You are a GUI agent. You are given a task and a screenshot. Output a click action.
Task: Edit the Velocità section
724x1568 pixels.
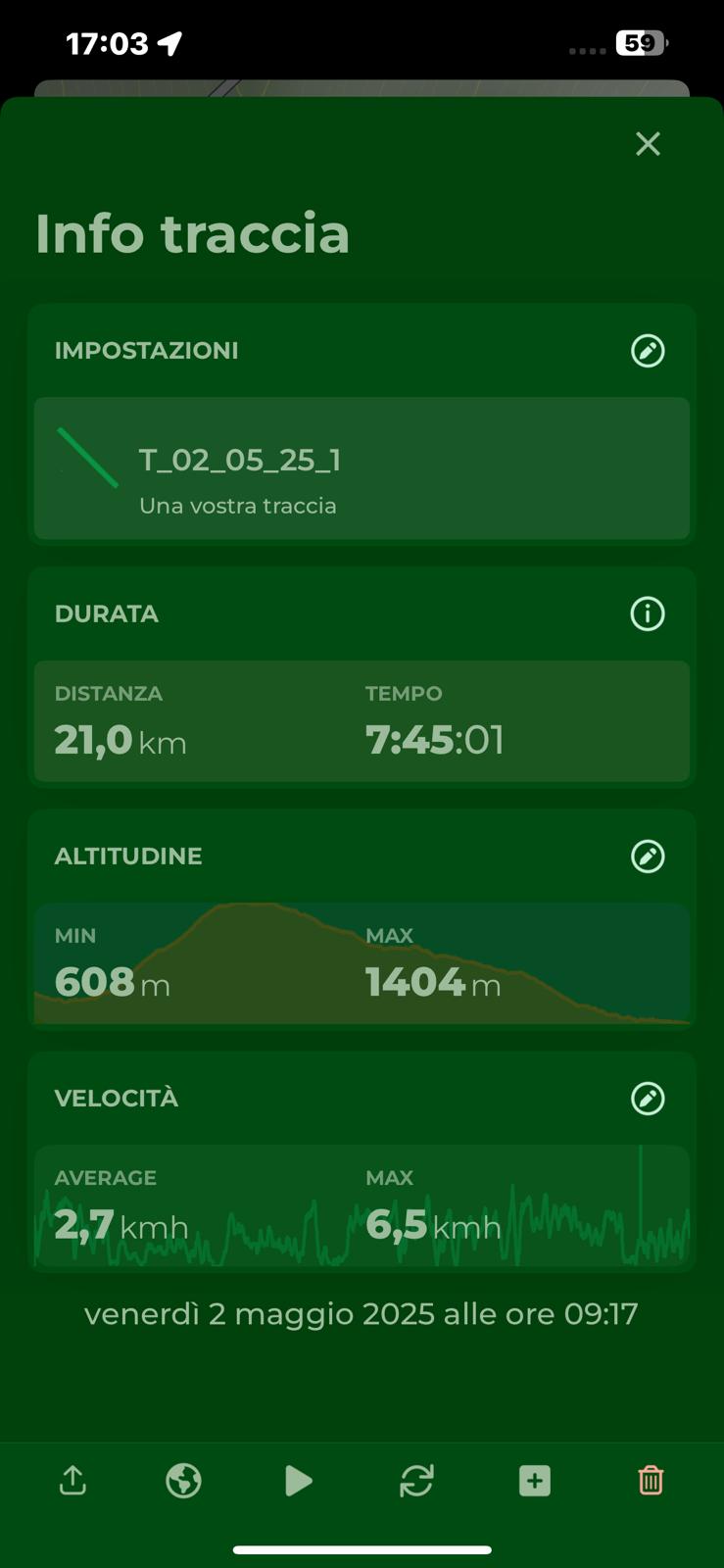click(648, 1099)
